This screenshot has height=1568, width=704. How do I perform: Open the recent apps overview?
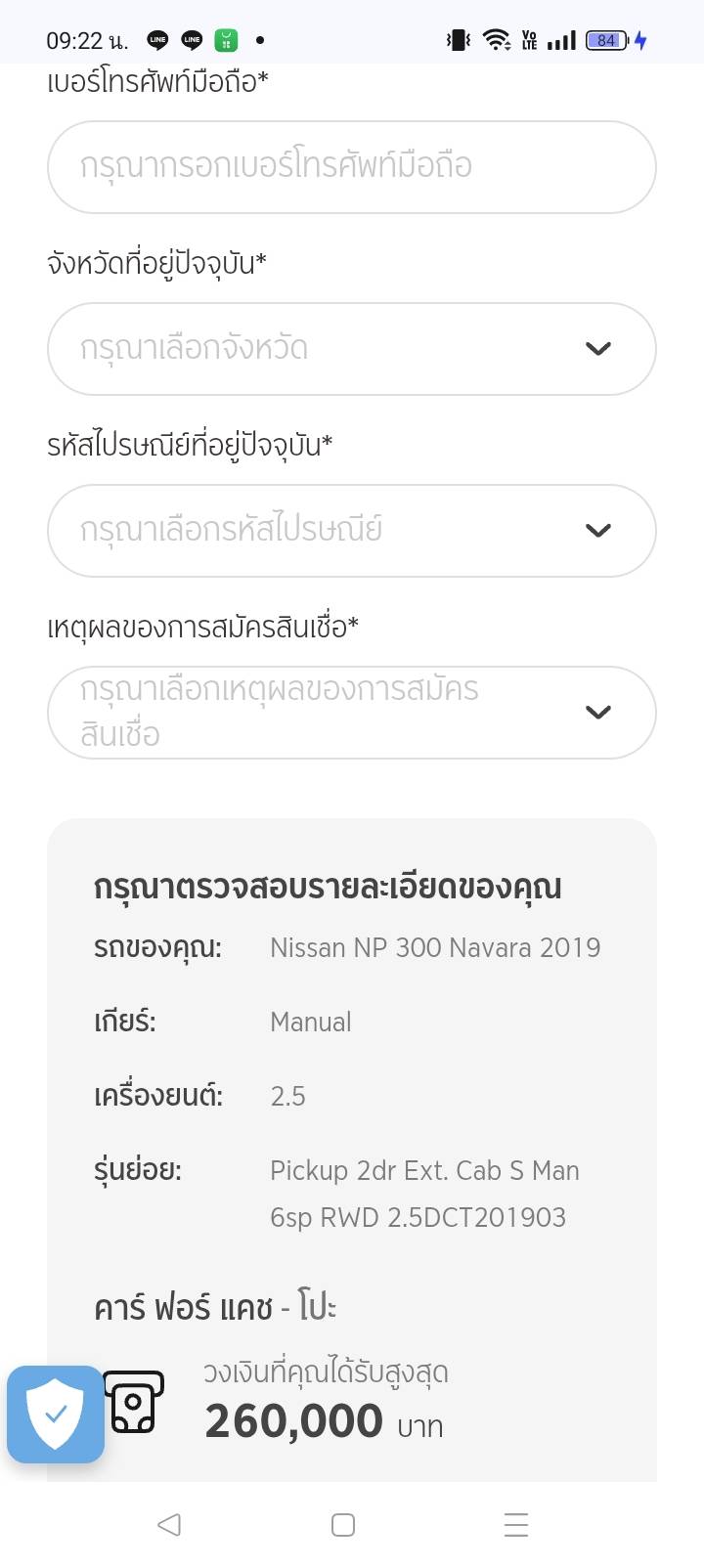515,1524
